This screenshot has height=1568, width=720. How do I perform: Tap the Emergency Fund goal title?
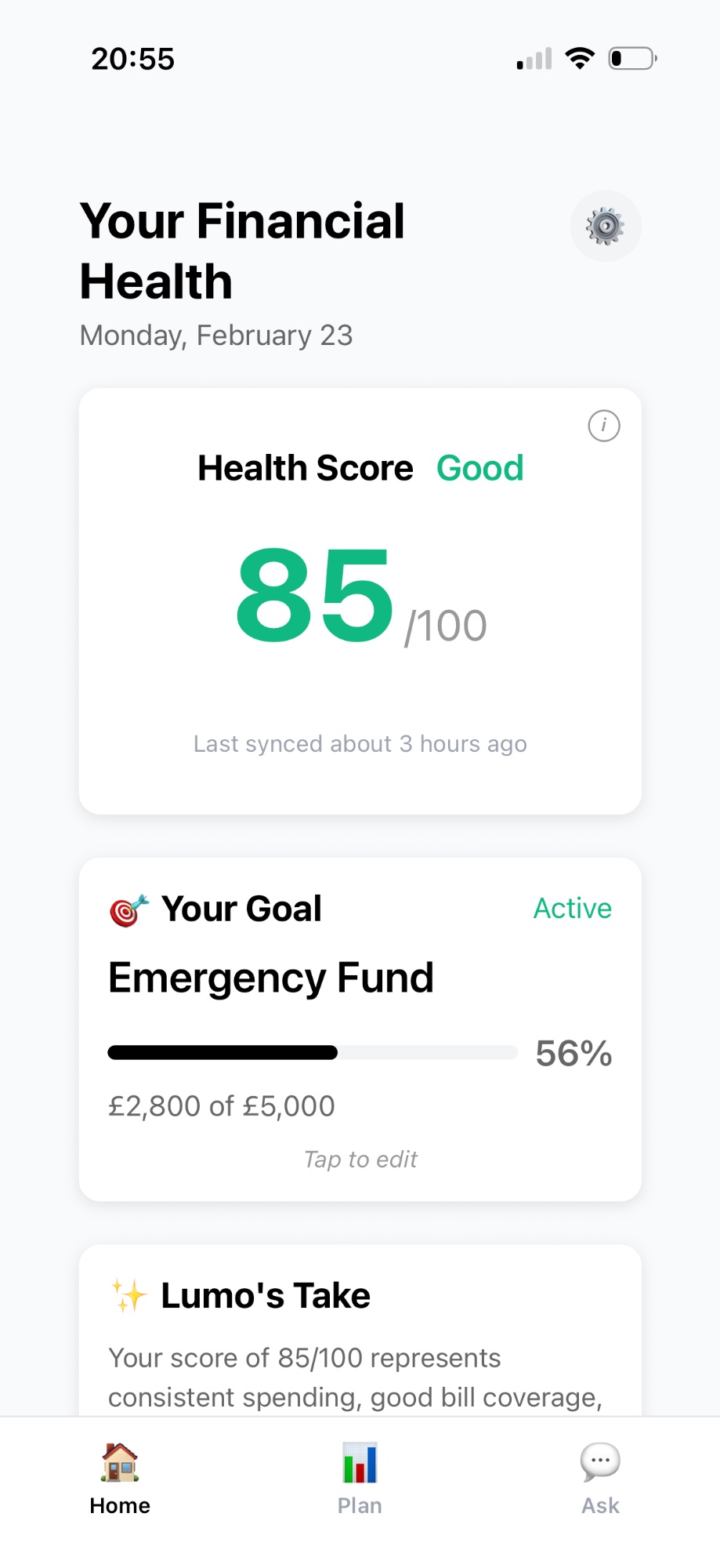coord(270,977)
